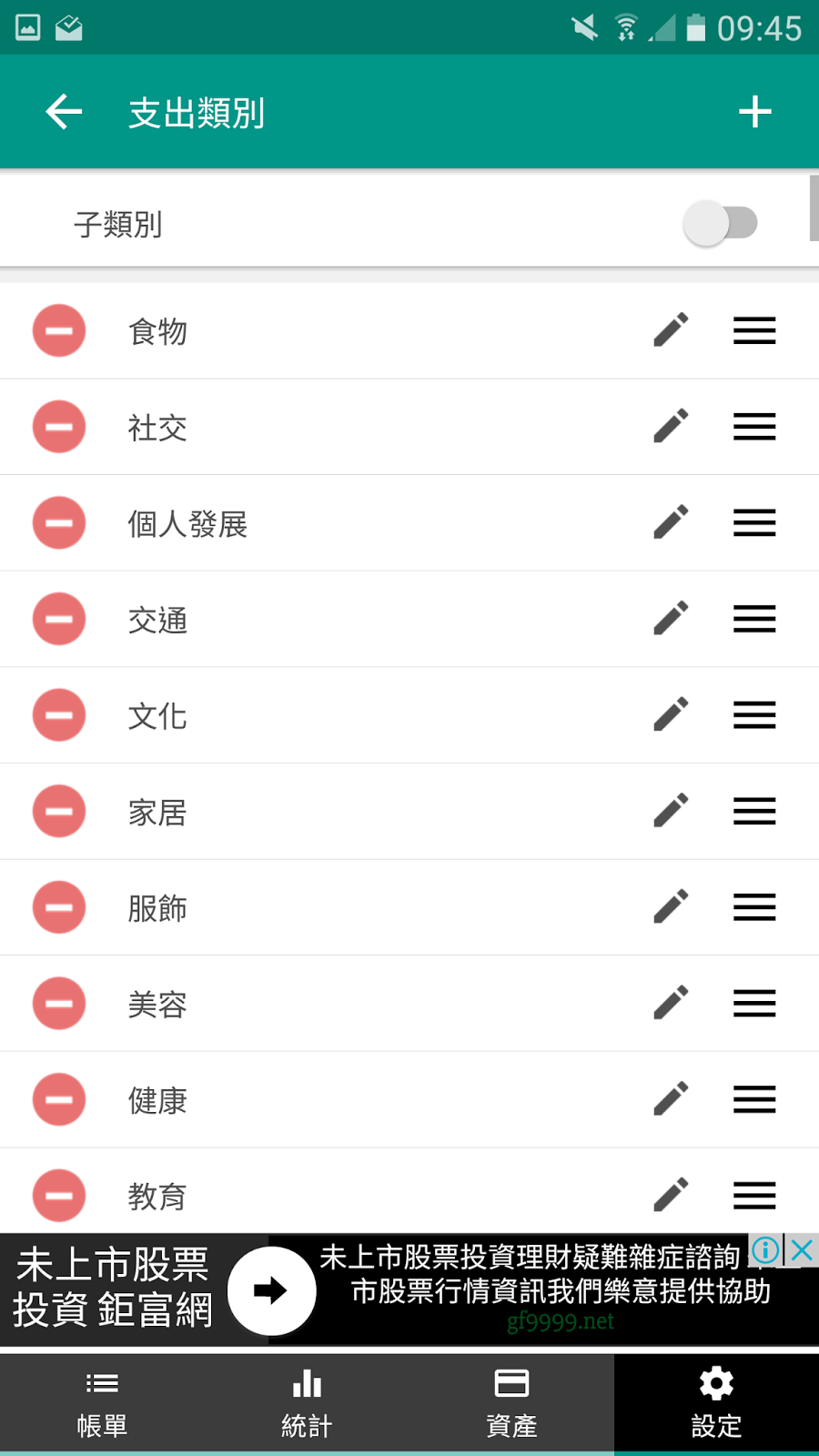Remove the 個人發展 category
The width and height of the screenshot is (819, 1456).
click(59, 523)
